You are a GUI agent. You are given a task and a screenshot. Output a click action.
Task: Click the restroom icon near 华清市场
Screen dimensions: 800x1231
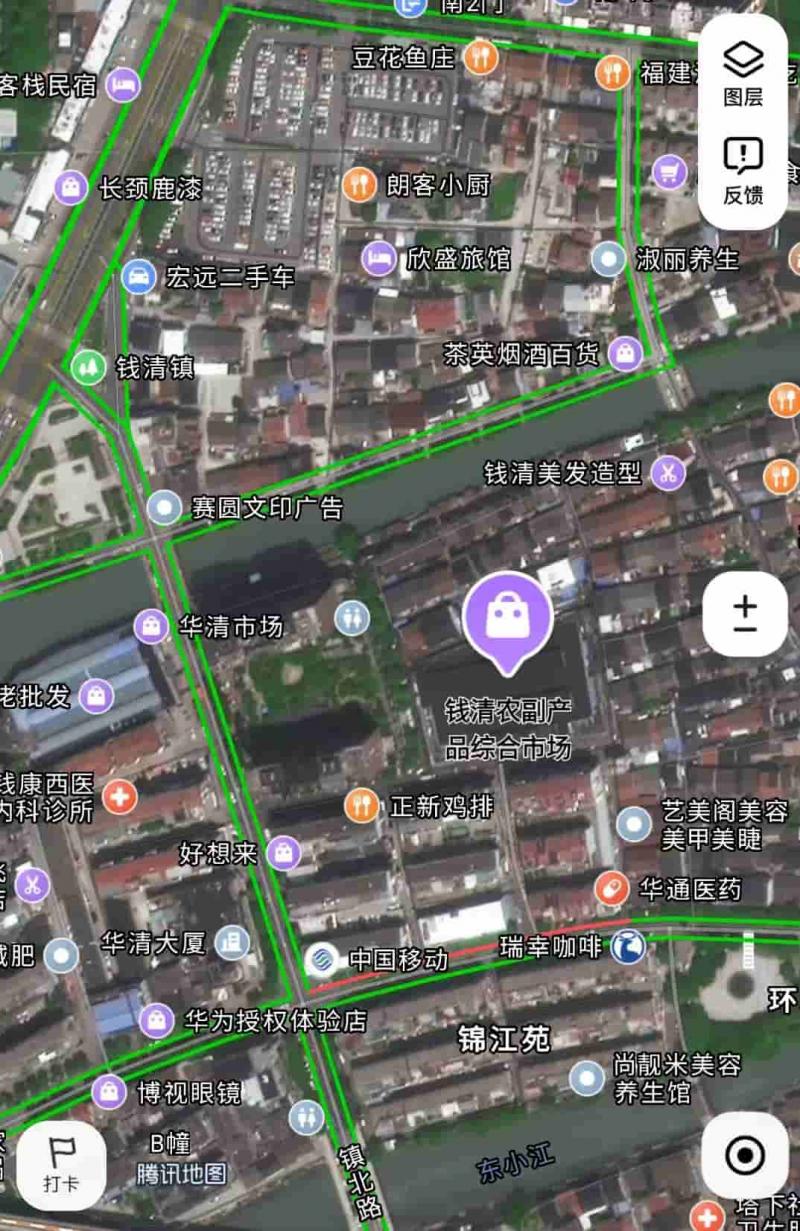[x=352, y=617]
